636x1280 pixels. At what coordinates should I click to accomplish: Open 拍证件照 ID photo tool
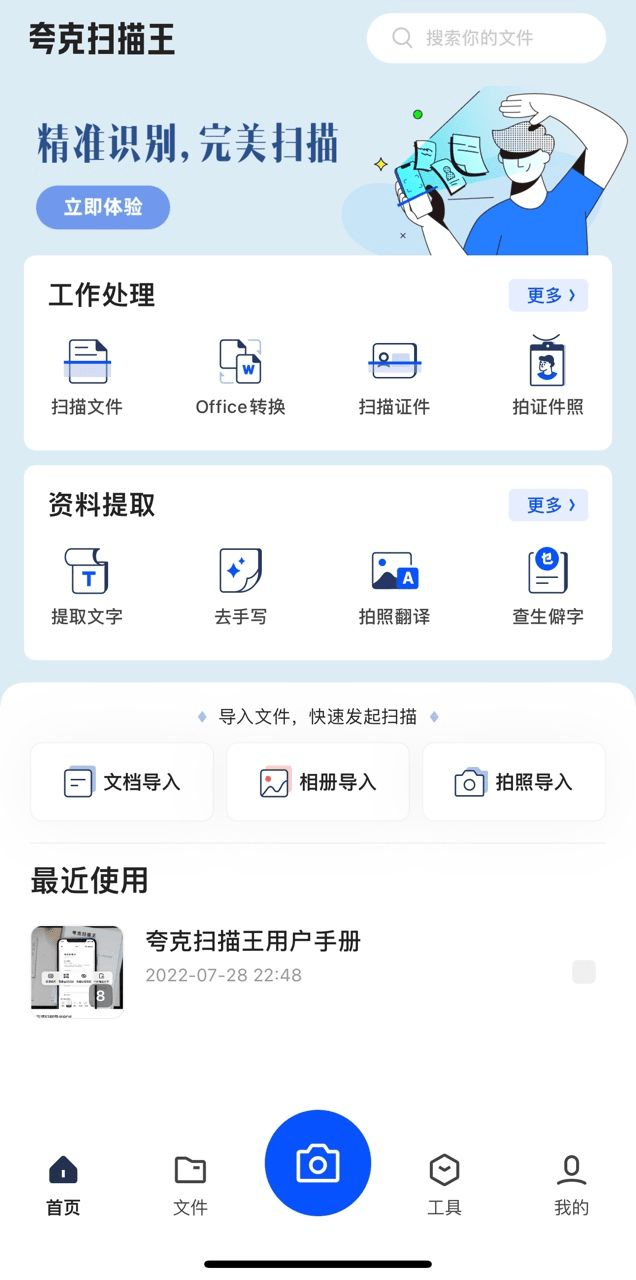[x=547, y=377]
